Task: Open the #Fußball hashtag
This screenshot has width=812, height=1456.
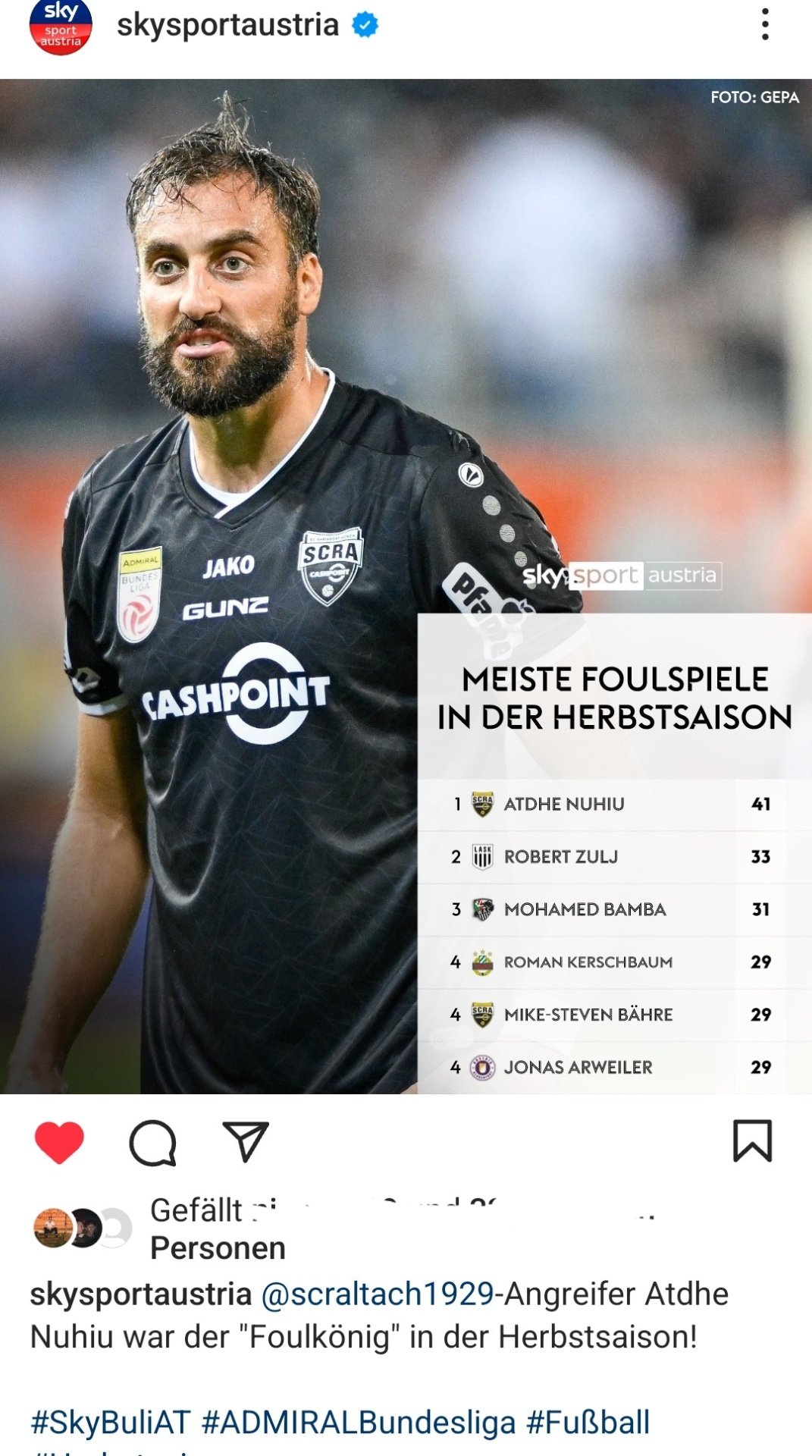Action: click(x=588, y=1422)
